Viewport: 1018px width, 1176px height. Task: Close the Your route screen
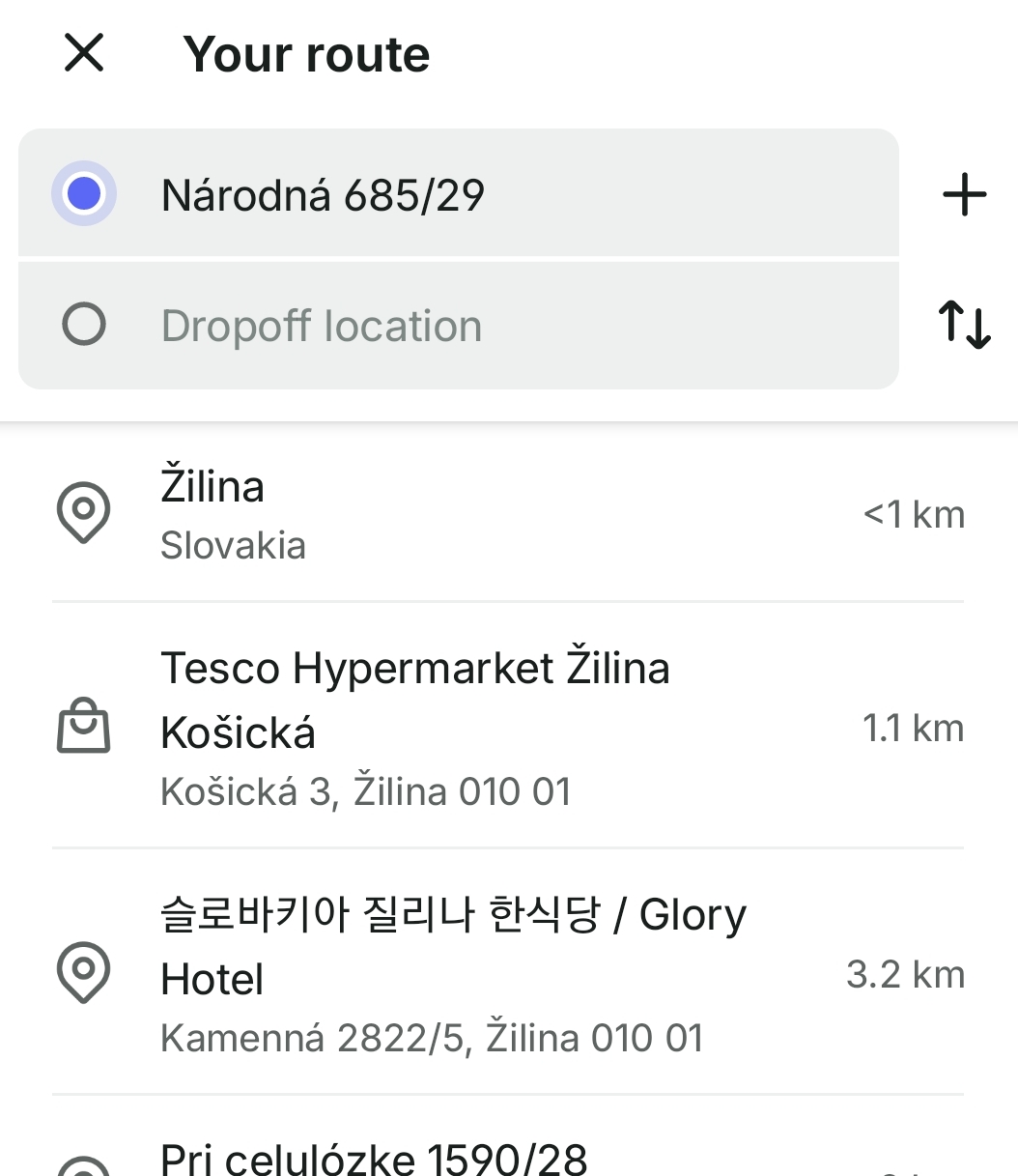coord(84,52)
